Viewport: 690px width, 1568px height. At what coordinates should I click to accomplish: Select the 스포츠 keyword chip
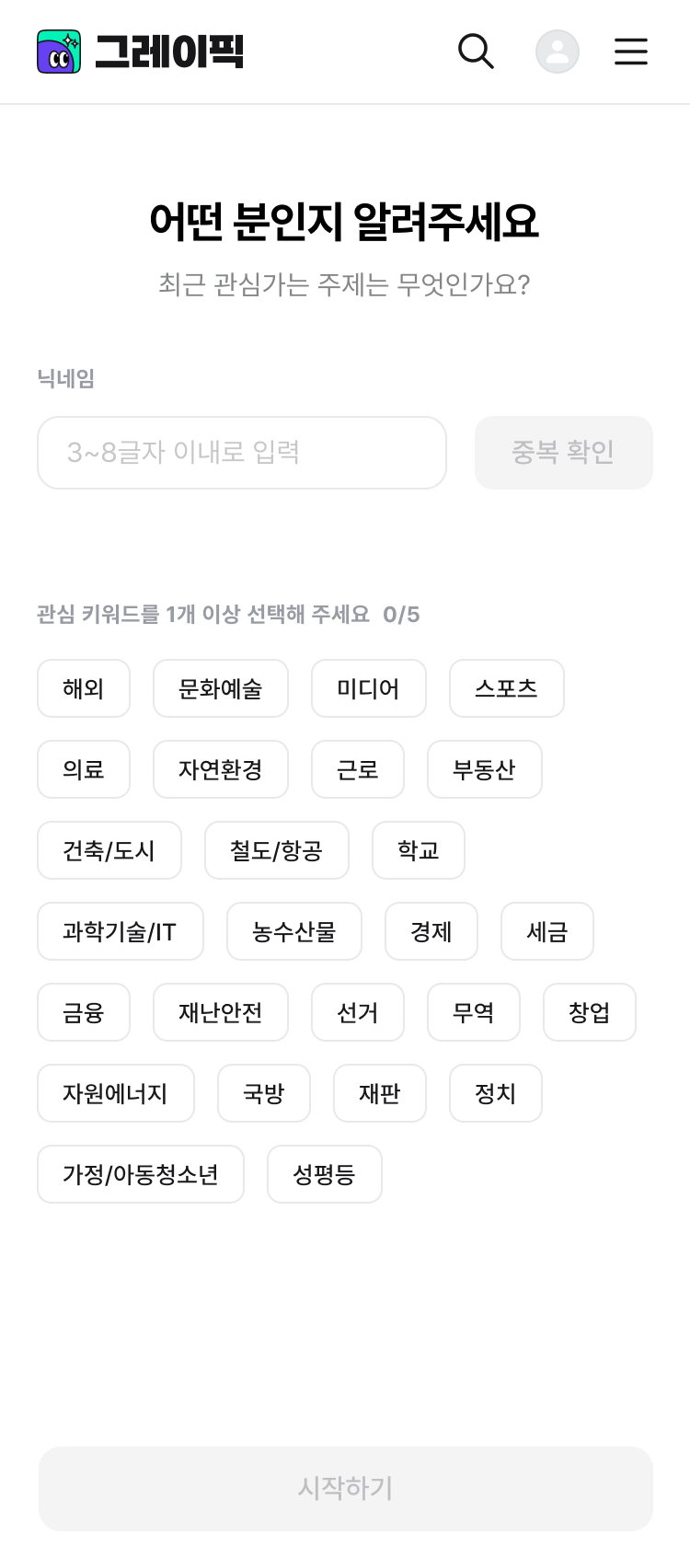[507, 688]
